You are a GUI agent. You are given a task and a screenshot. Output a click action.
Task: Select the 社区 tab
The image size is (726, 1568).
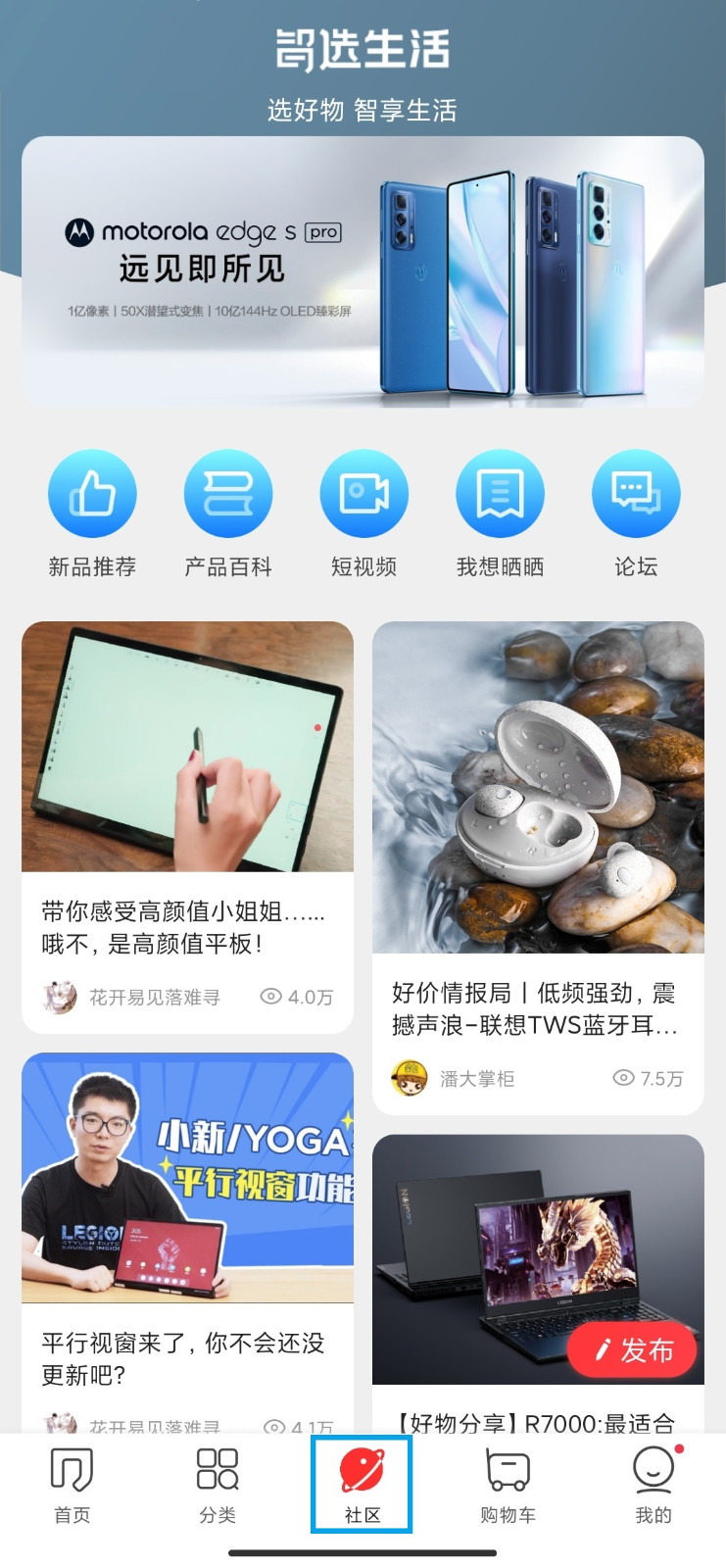362,1485
